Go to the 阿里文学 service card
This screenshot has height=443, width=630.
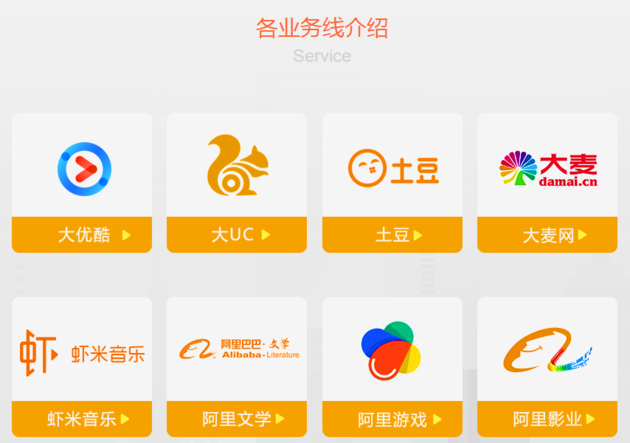click(237, 366)
